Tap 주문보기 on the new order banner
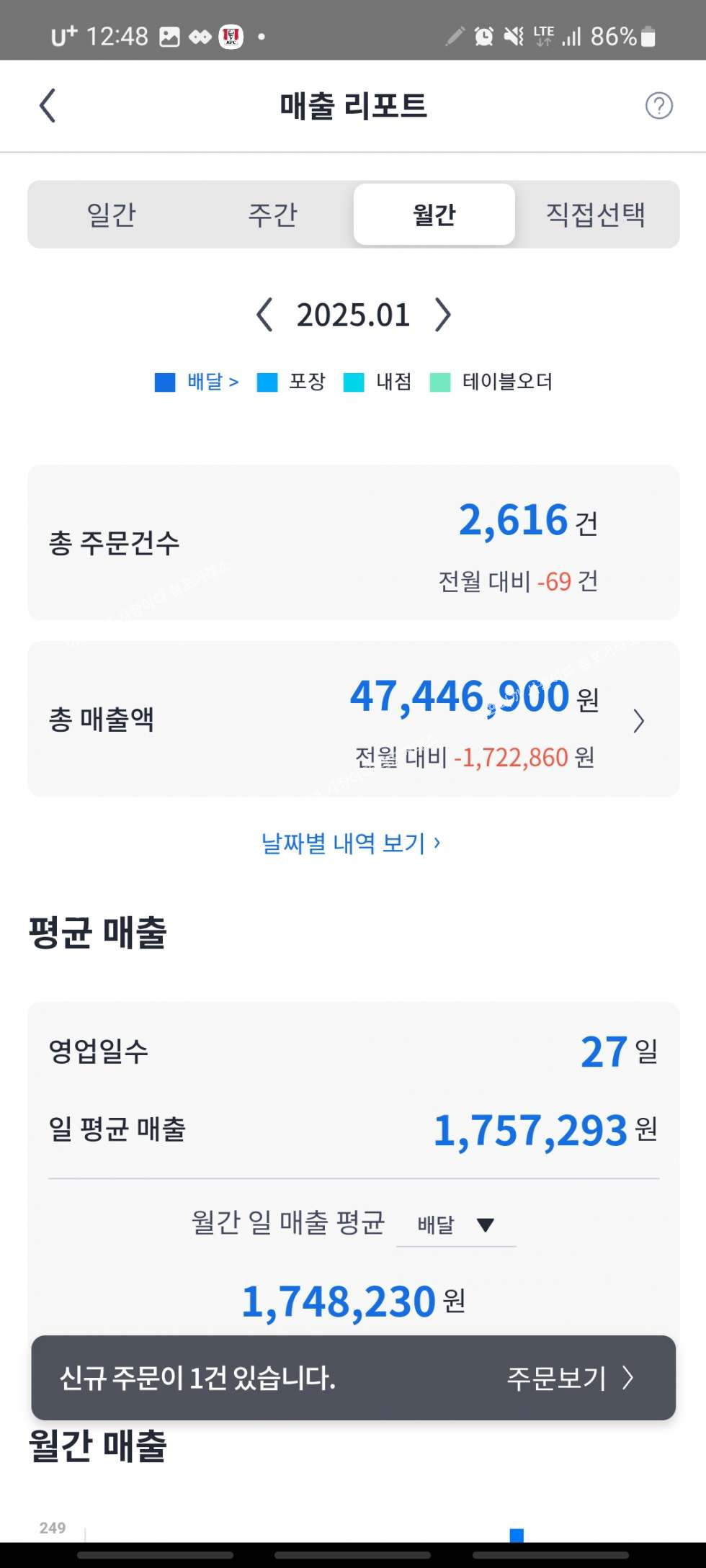This screenshot has height=1568, width=706. pyautogui.click(x=570, y=1378)
